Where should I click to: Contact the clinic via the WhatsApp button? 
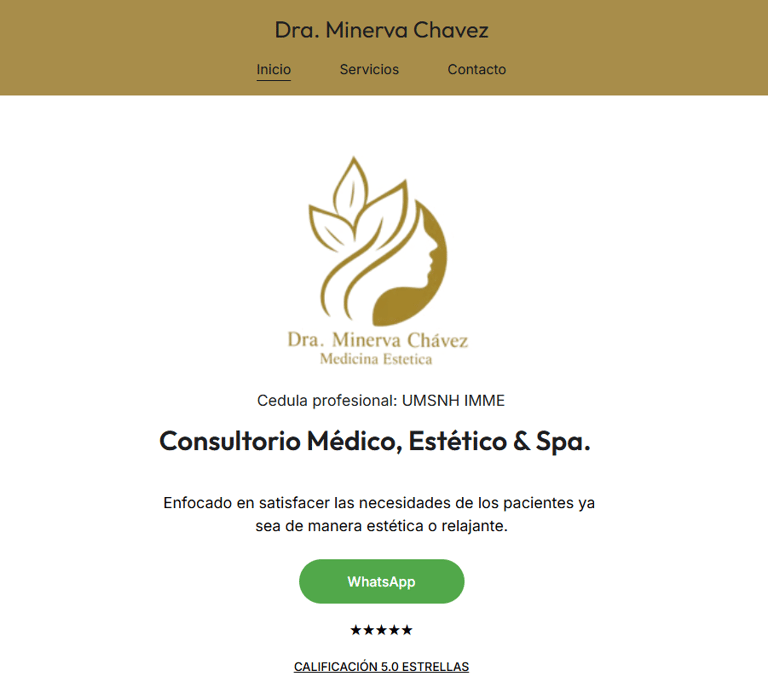(x=381, y=581)
